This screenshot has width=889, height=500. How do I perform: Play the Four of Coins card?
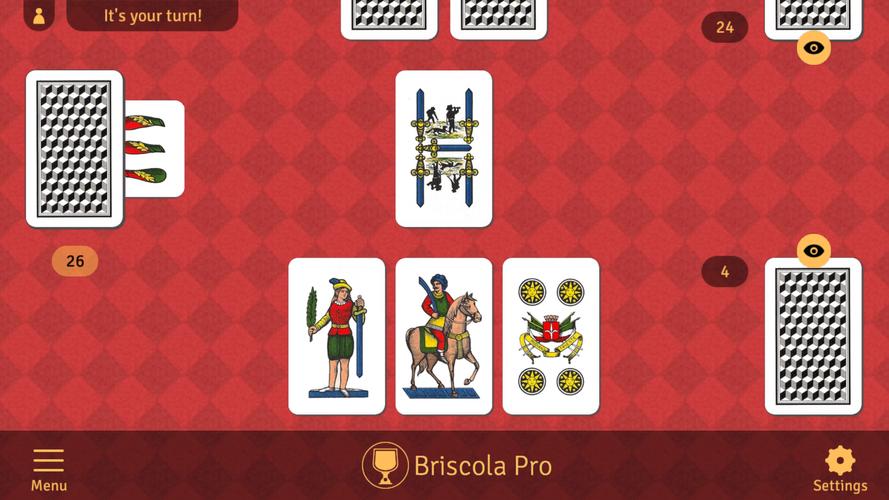[x=551, y=336]
